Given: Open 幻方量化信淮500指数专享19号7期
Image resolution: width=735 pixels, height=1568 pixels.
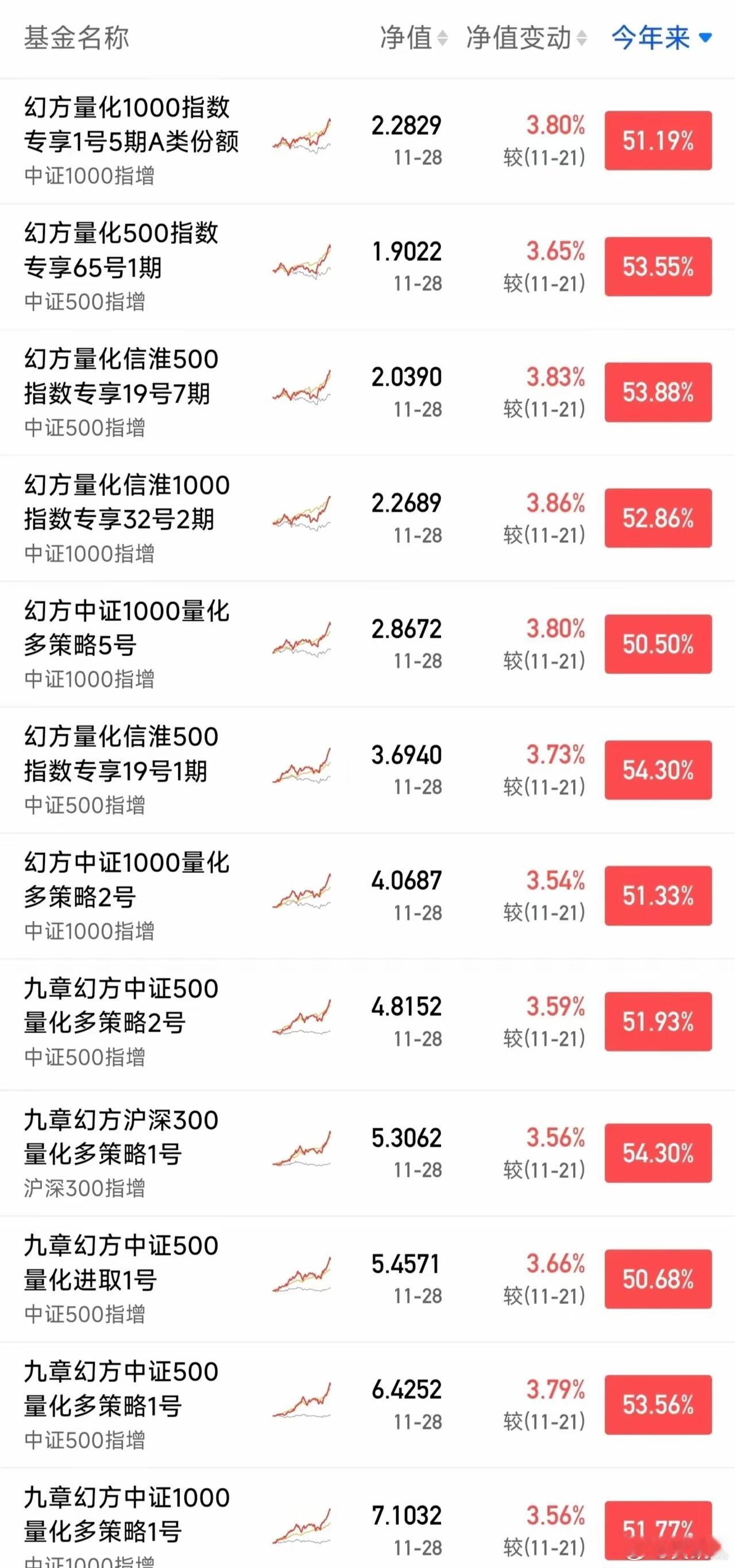Looking at the screenshot, I should coord(121,376).
